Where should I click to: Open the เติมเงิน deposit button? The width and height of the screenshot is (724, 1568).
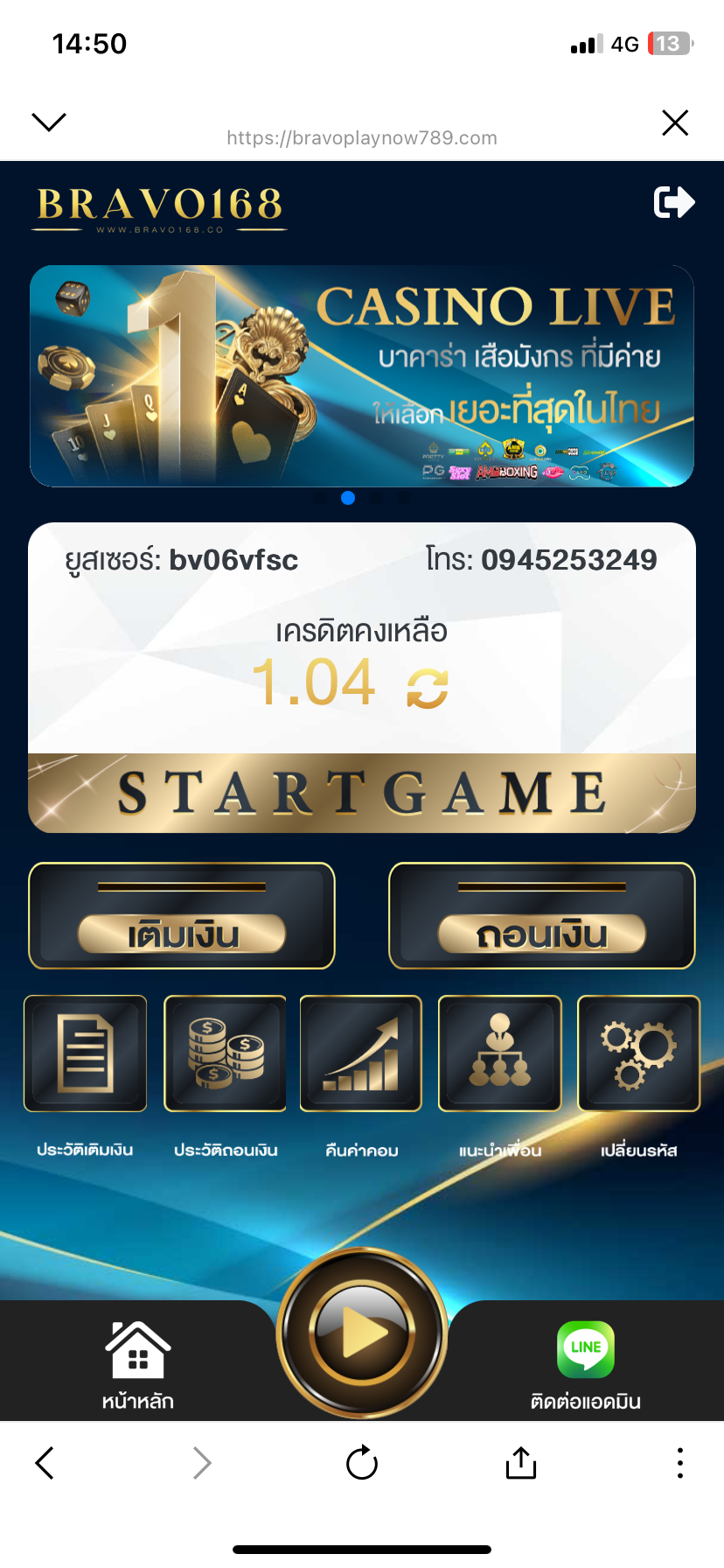[x=182, y=916]
